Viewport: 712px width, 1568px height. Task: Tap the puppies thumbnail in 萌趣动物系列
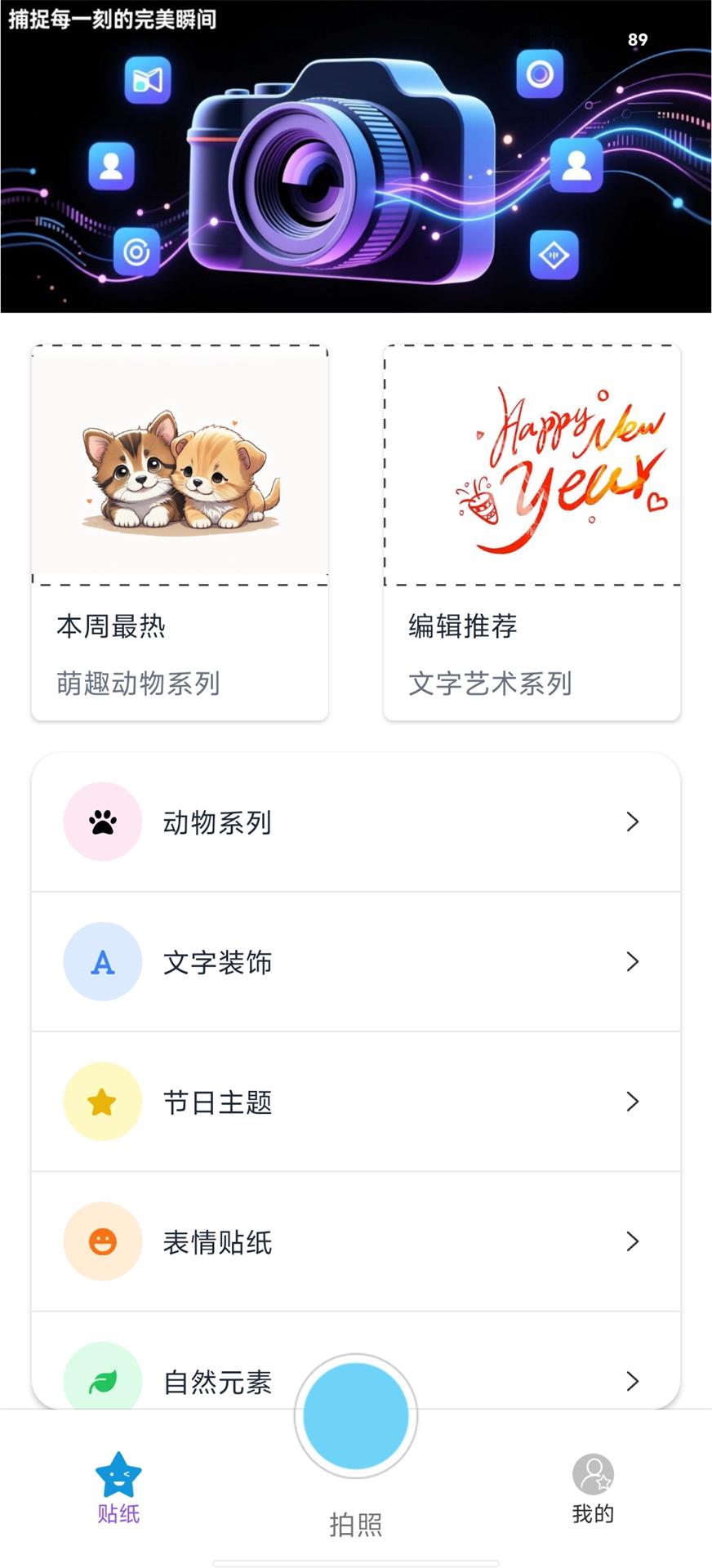tap(179, 464)
